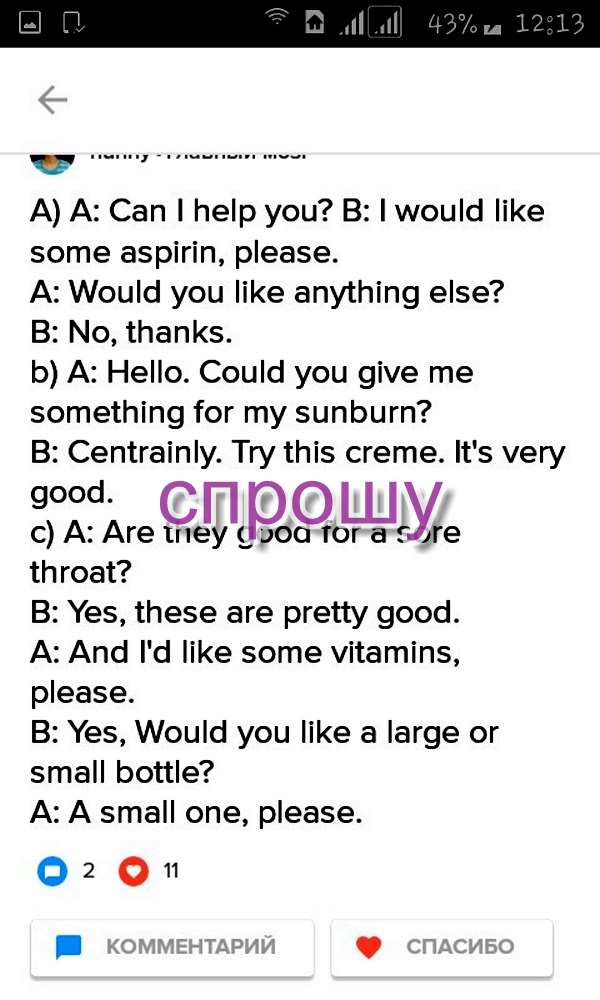Go back with the arrow

pyautogui.click(x=52, y=100)
